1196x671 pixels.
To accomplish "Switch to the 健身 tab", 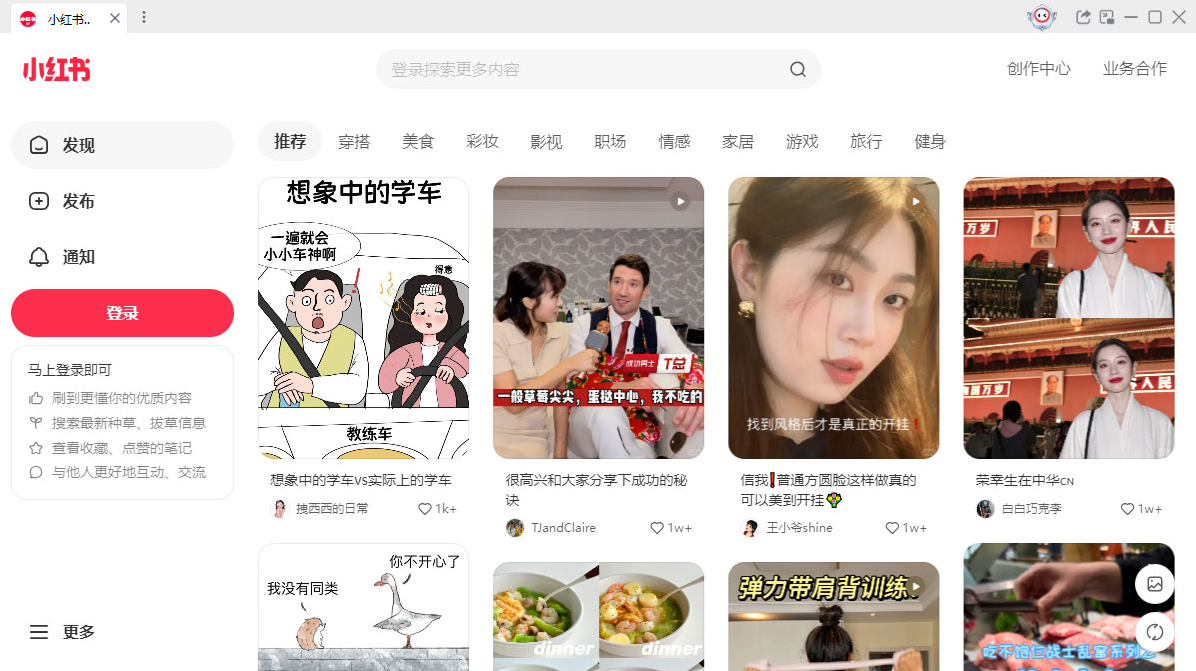I will [x=930, y=142].
